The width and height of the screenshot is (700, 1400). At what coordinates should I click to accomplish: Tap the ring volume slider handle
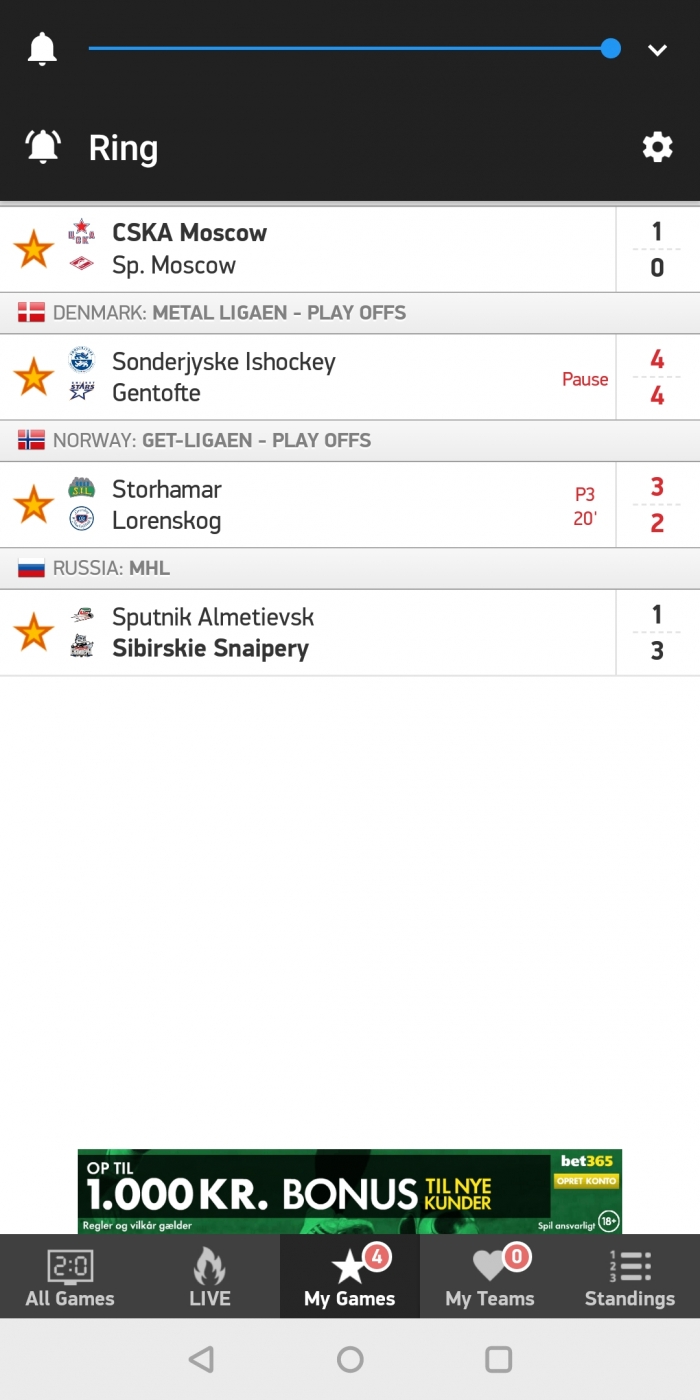pyautogui.click(x=611, y=48)
